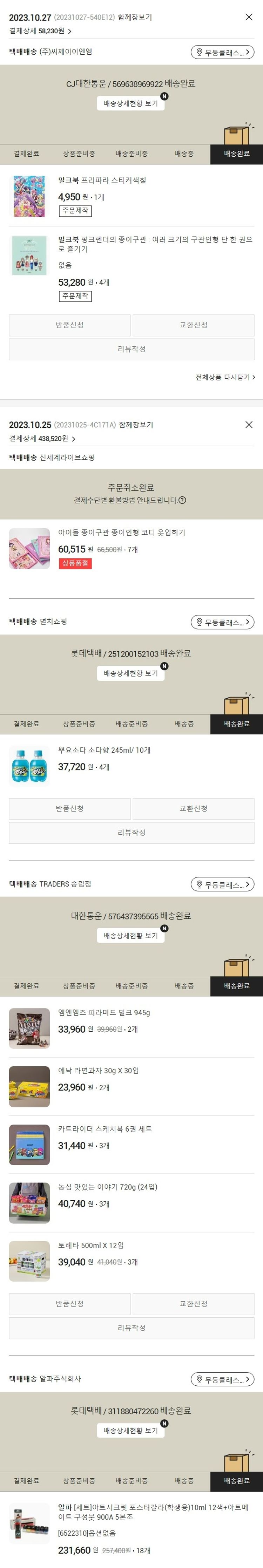Request return for the 밀크북 order

tap(69, 325)
